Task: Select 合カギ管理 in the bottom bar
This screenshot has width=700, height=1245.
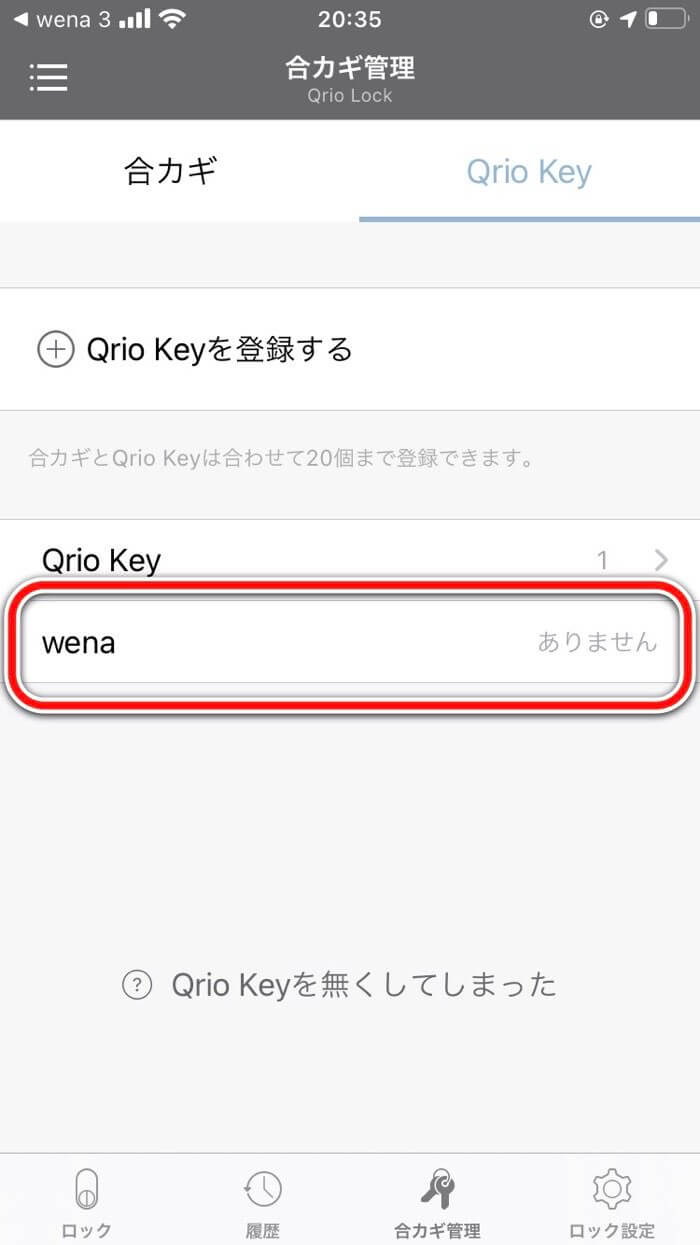Action: coord(437,1201)
